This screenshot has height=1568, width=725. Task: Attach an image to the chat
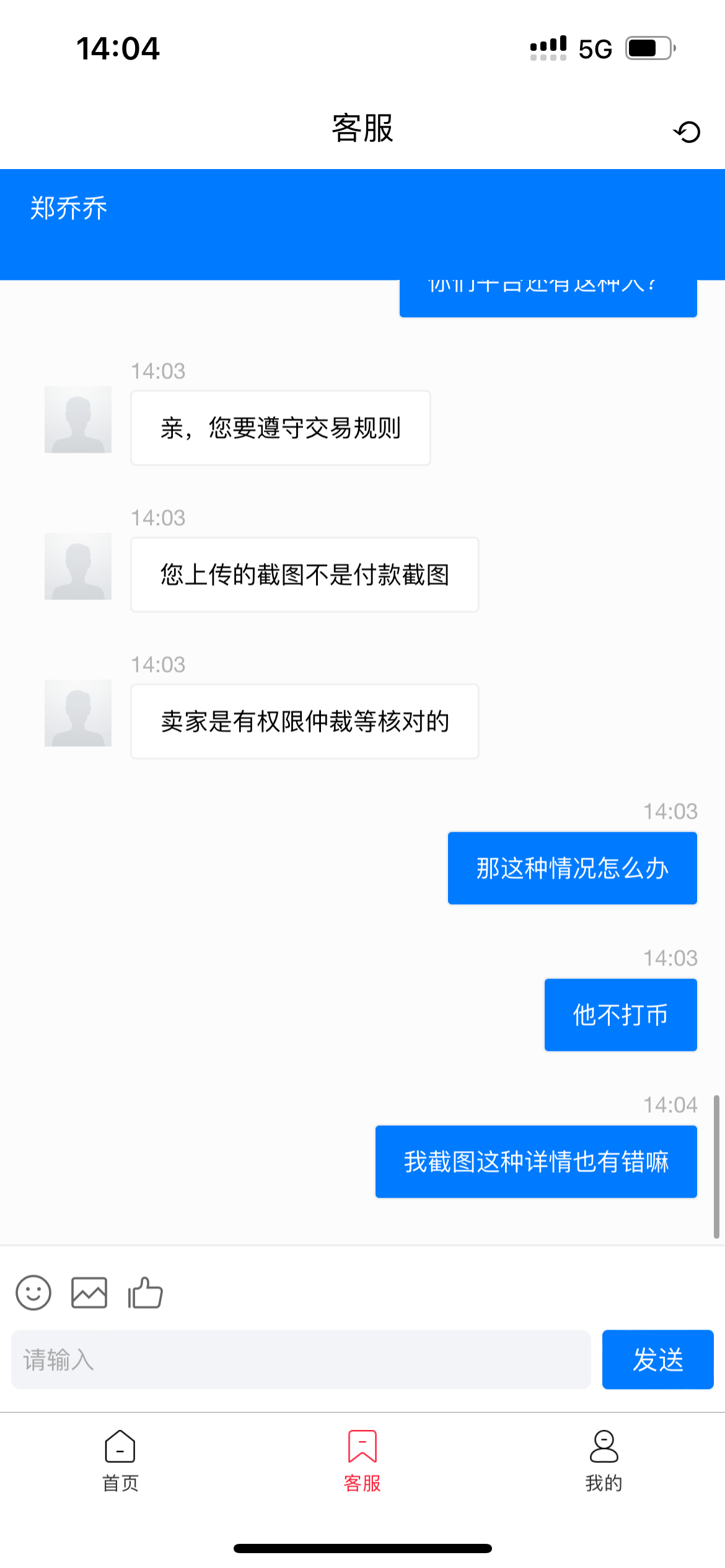[x=89, y=1292]
